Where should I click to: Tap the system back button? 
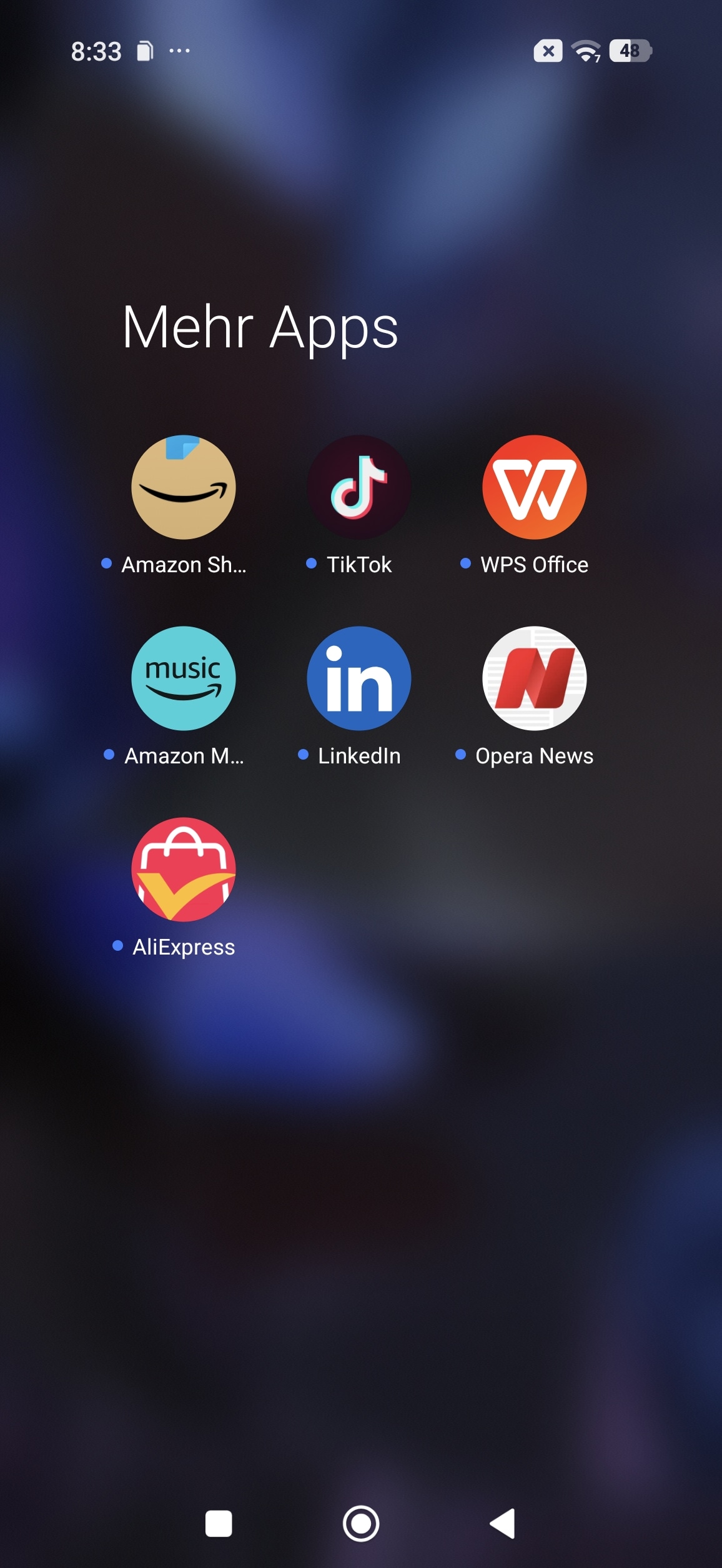503,1523
